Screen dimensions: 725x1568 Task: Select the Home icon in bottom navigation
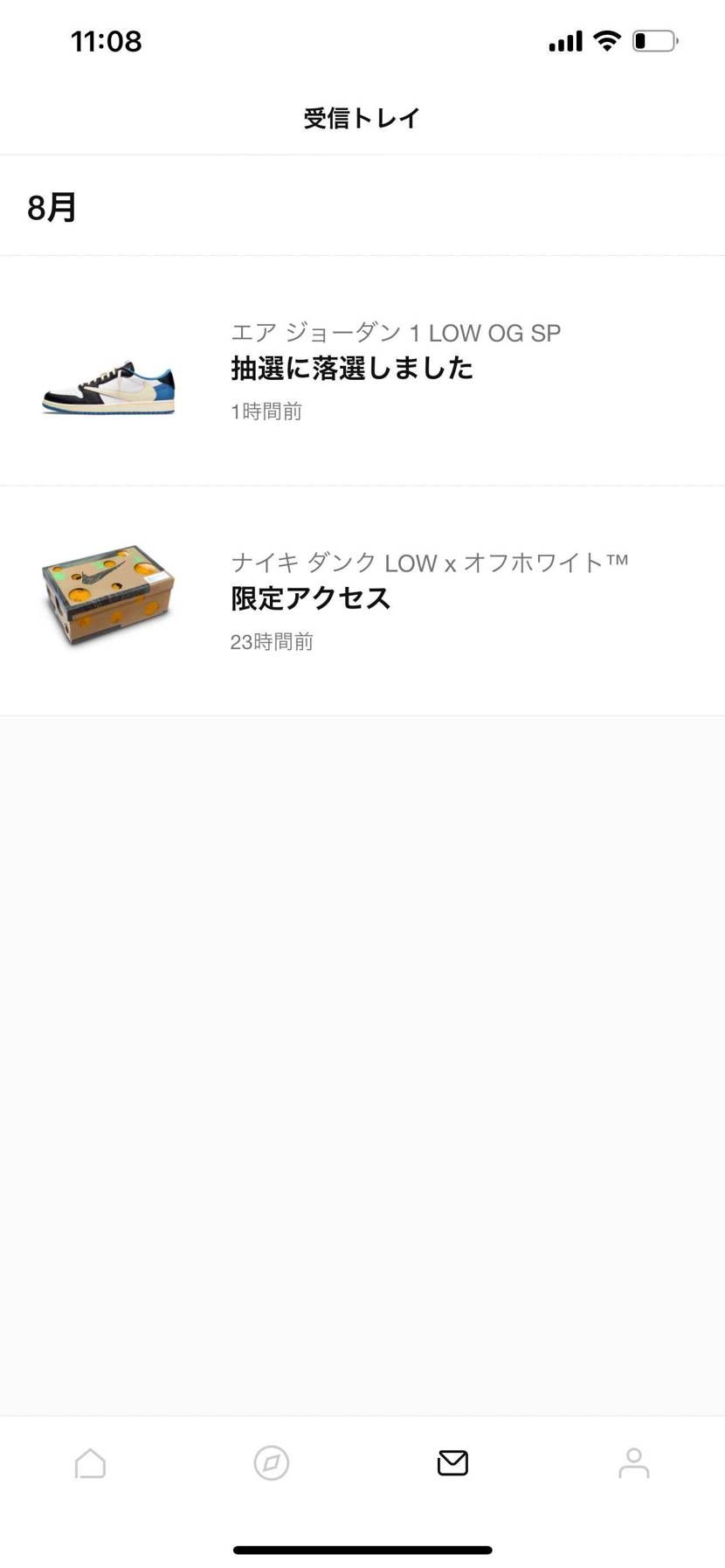click(90, 1462)
